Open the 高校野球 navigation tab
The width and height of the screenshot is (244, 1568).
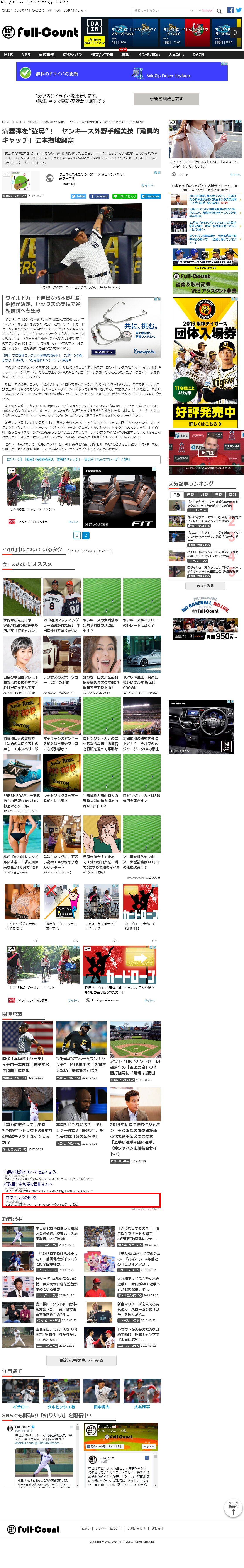click(46, 54)
